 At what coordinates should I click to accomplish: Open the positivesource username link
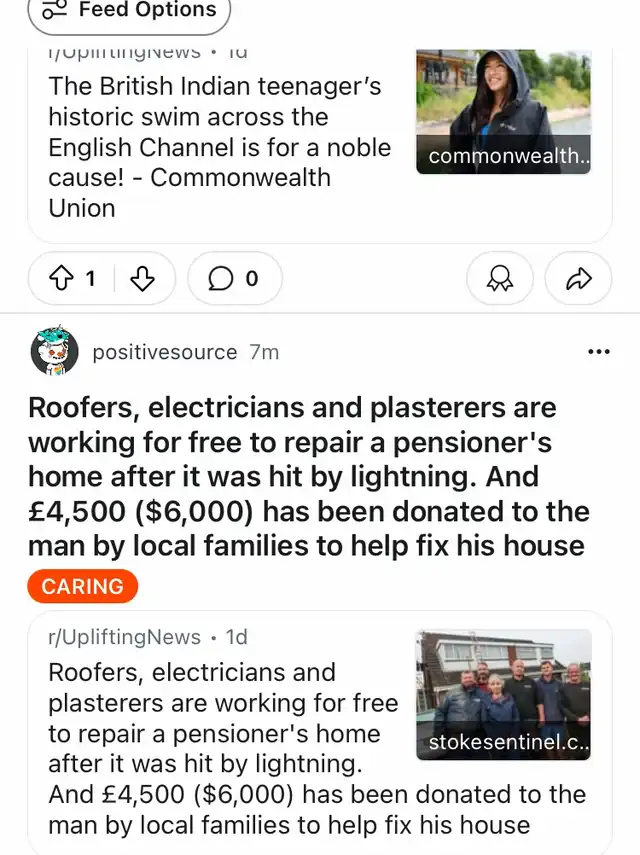coord(164,352)
